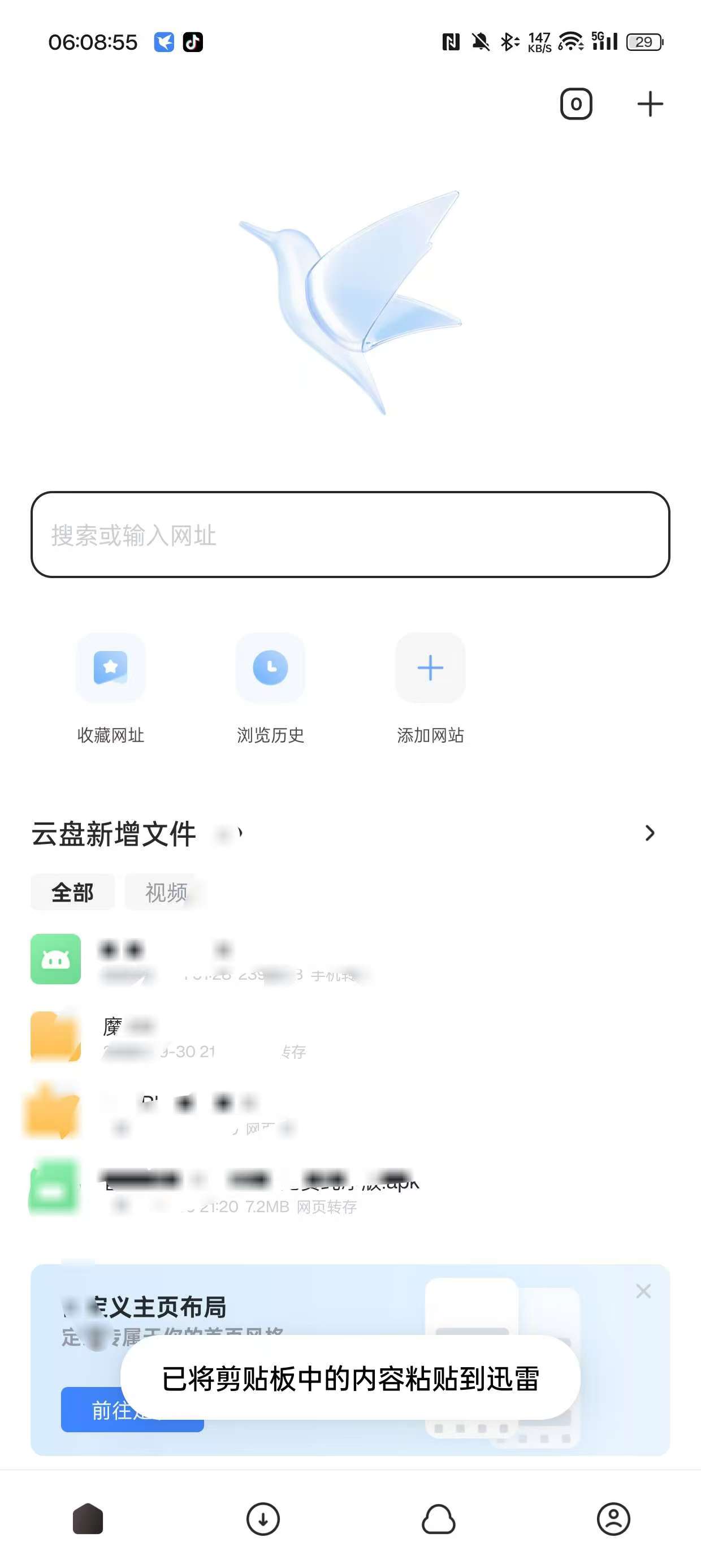Open the tab counter showing 0
This screenshot has height=1568, width=701.
tap(575, 104)
